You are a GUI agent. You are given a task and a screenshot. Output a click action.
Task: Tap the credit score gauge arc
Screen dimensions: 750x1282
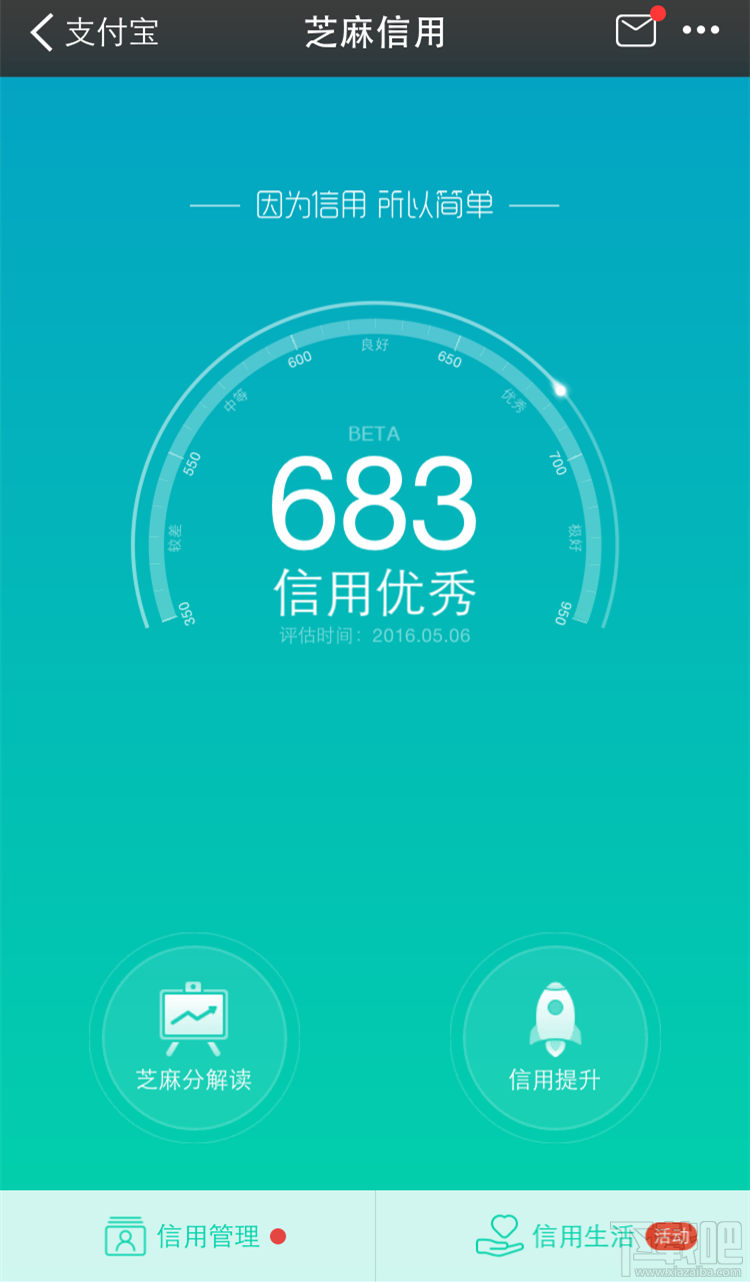coord(374,327)
